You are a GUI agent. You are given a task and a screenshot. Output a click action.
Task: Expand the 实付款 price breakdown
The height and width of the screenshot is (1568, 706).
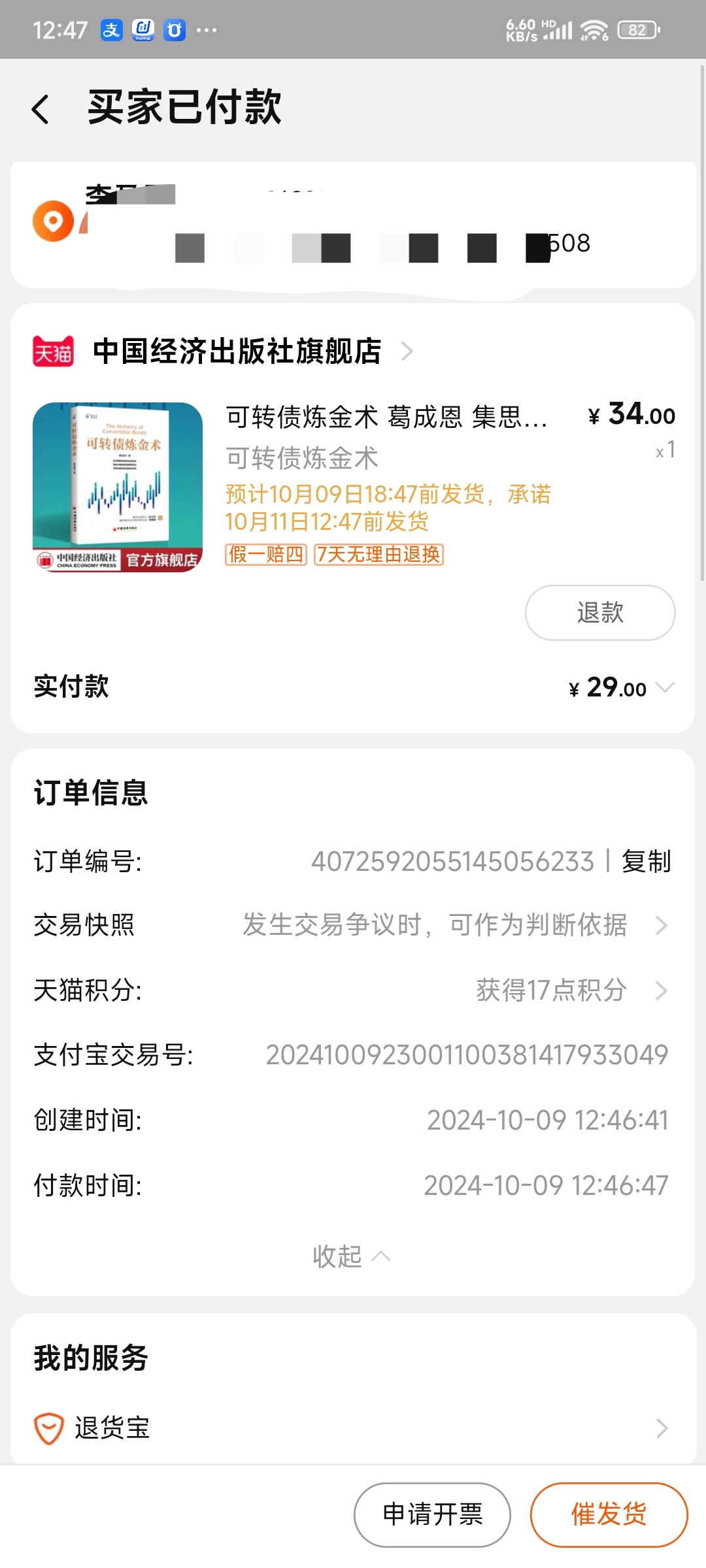pyautogui.click(x=665, y=688)
